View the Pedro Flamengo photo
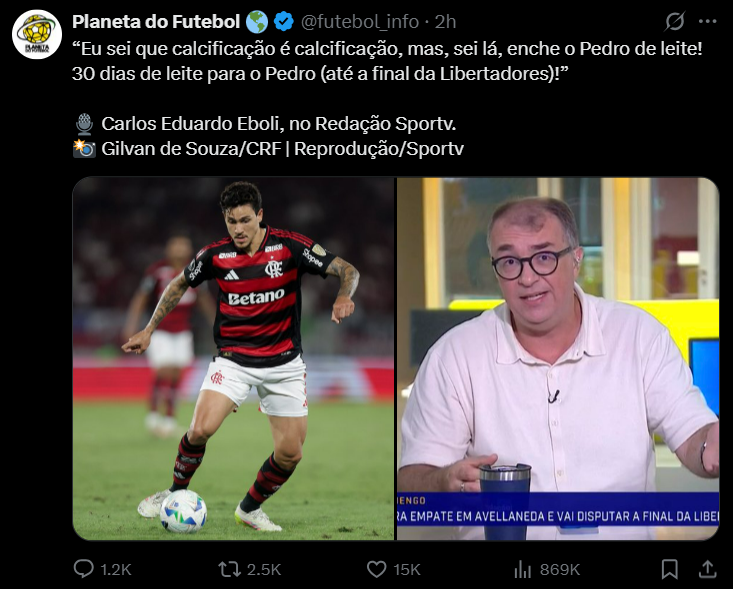The image size is (733, 589). click(x=233, y=359)
